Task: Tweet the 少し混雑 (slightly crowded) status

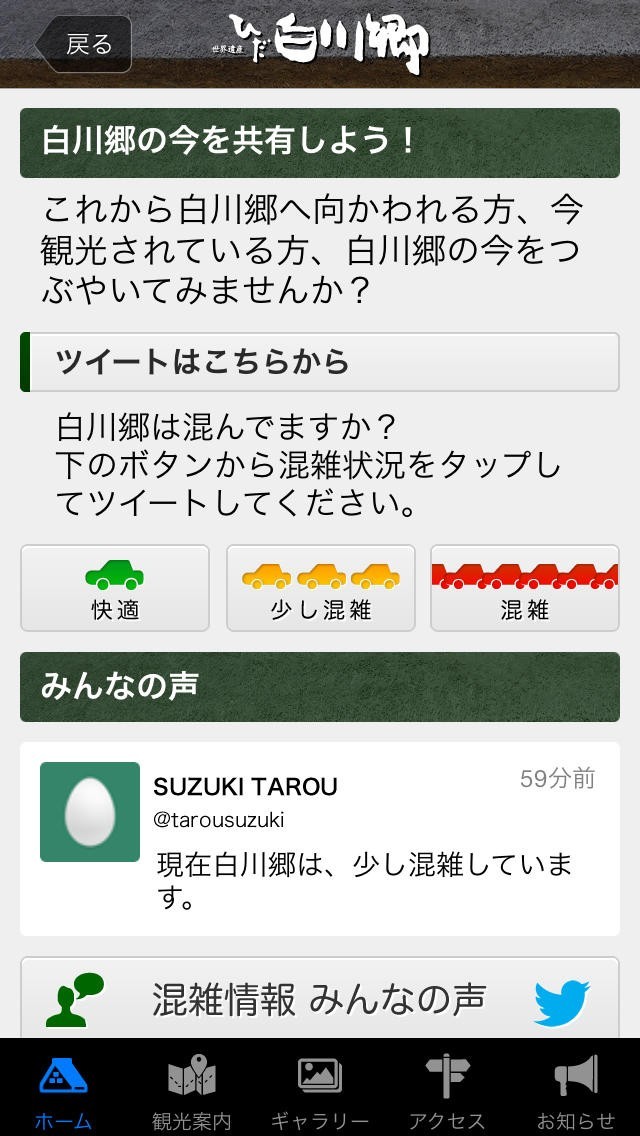Action: [320, 588]
